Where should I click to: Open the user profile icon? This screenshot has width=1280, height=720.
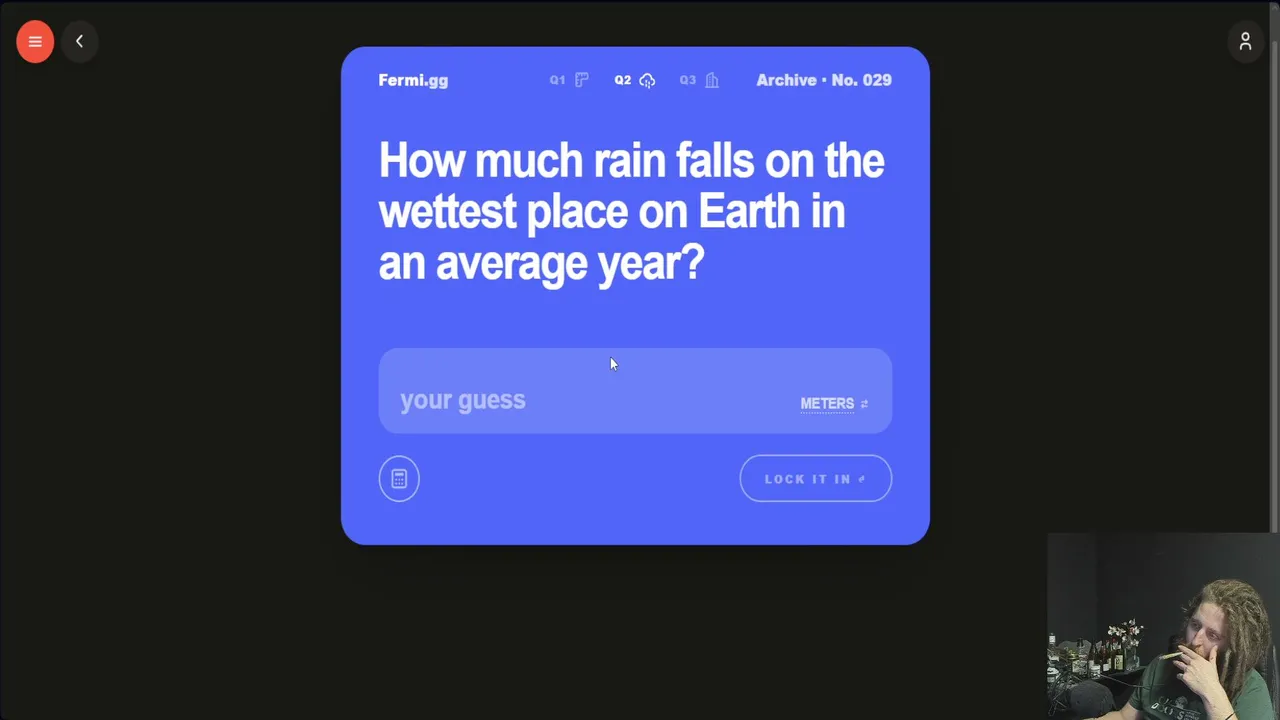1245,42
